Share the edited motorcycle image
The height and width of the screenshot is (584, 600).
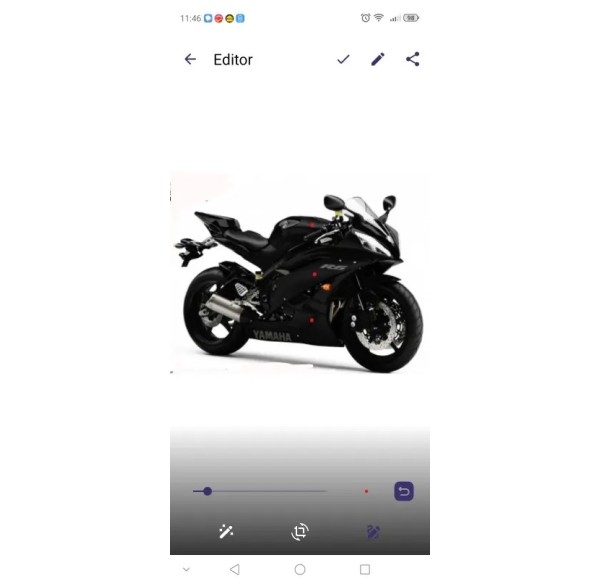[412, 60]
